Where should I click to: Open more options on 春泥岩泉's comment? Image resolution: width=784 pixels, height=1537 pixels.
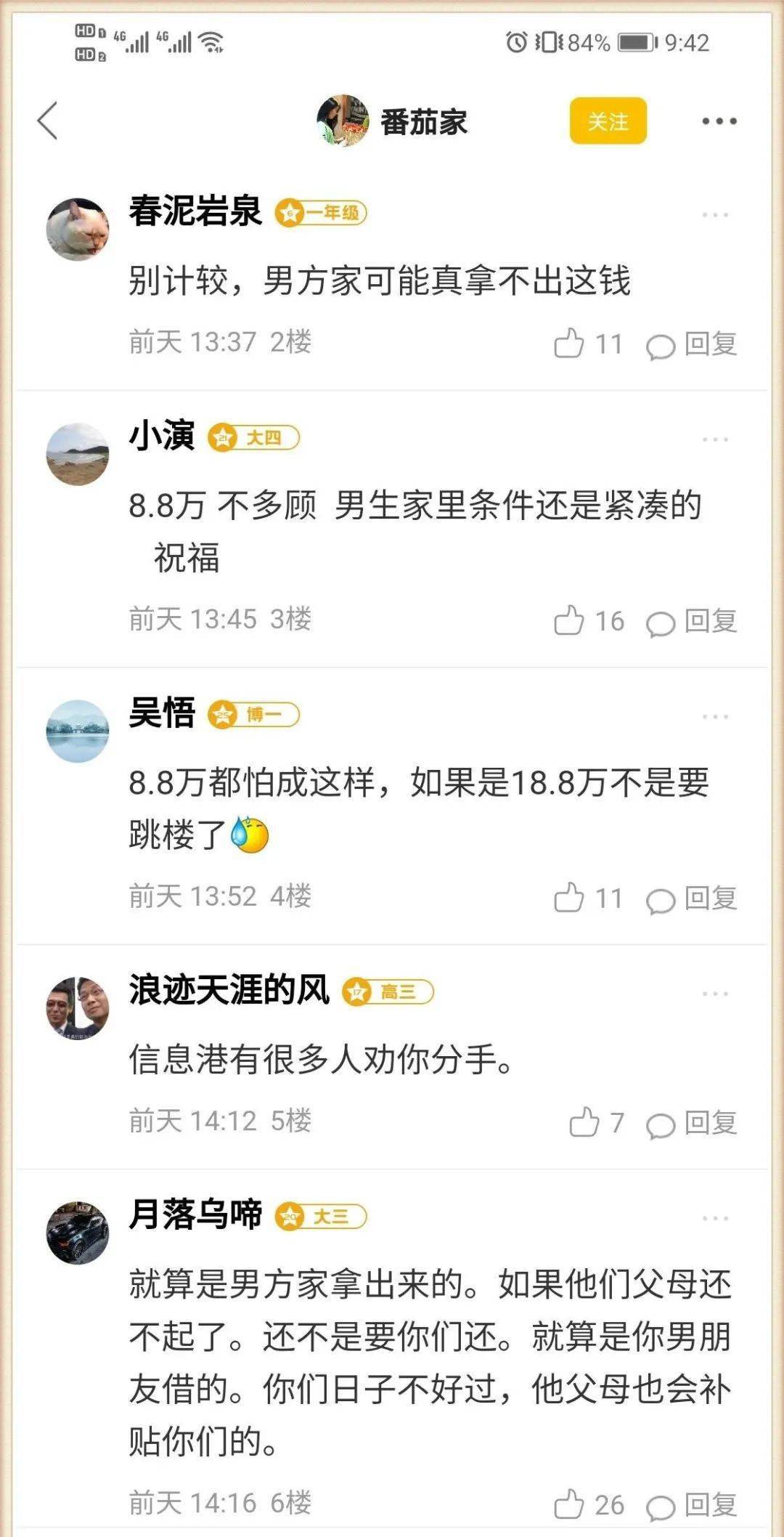coord(715,215)
